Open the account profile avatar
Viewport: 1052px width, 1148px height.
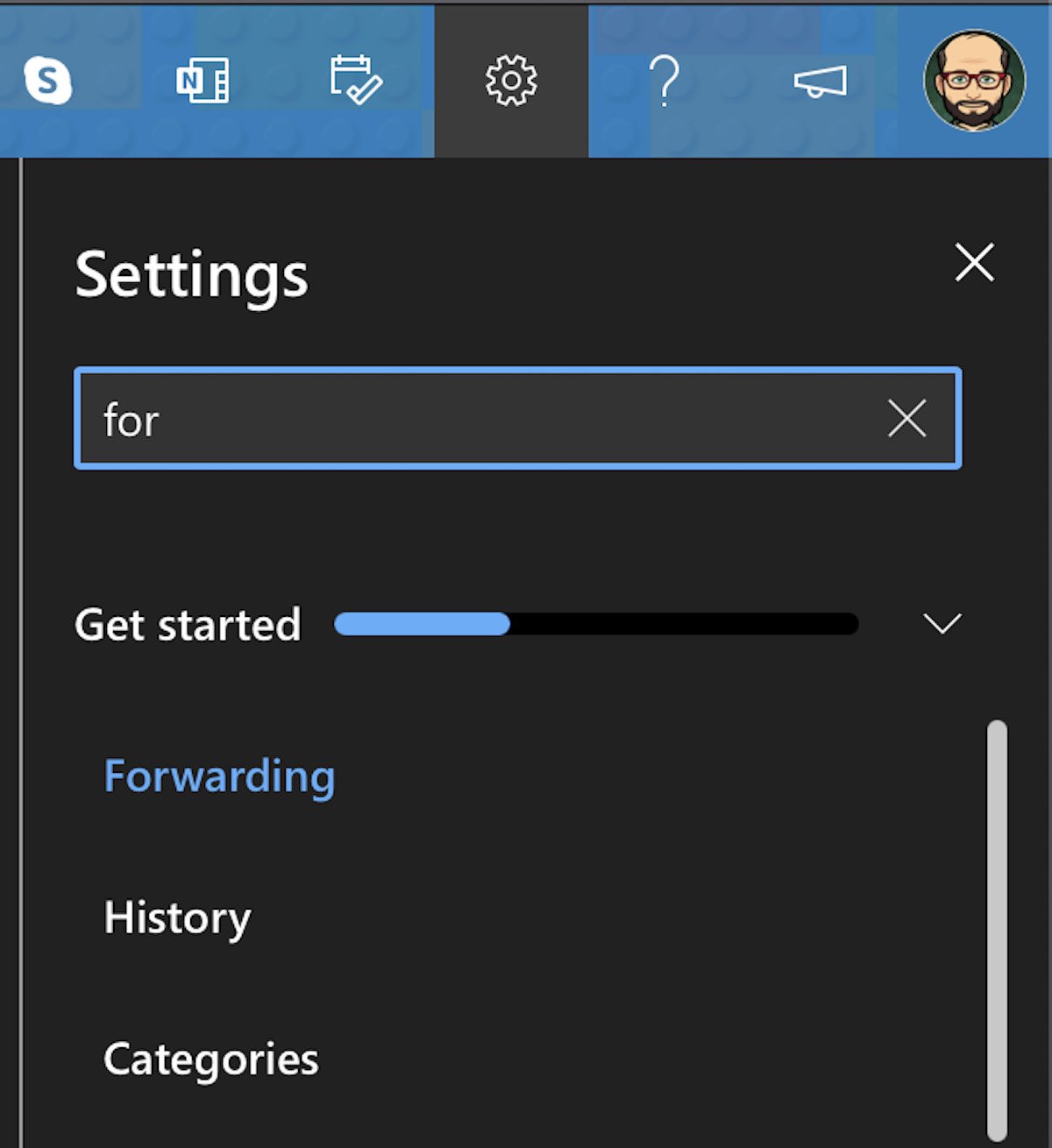click(974, 81)
